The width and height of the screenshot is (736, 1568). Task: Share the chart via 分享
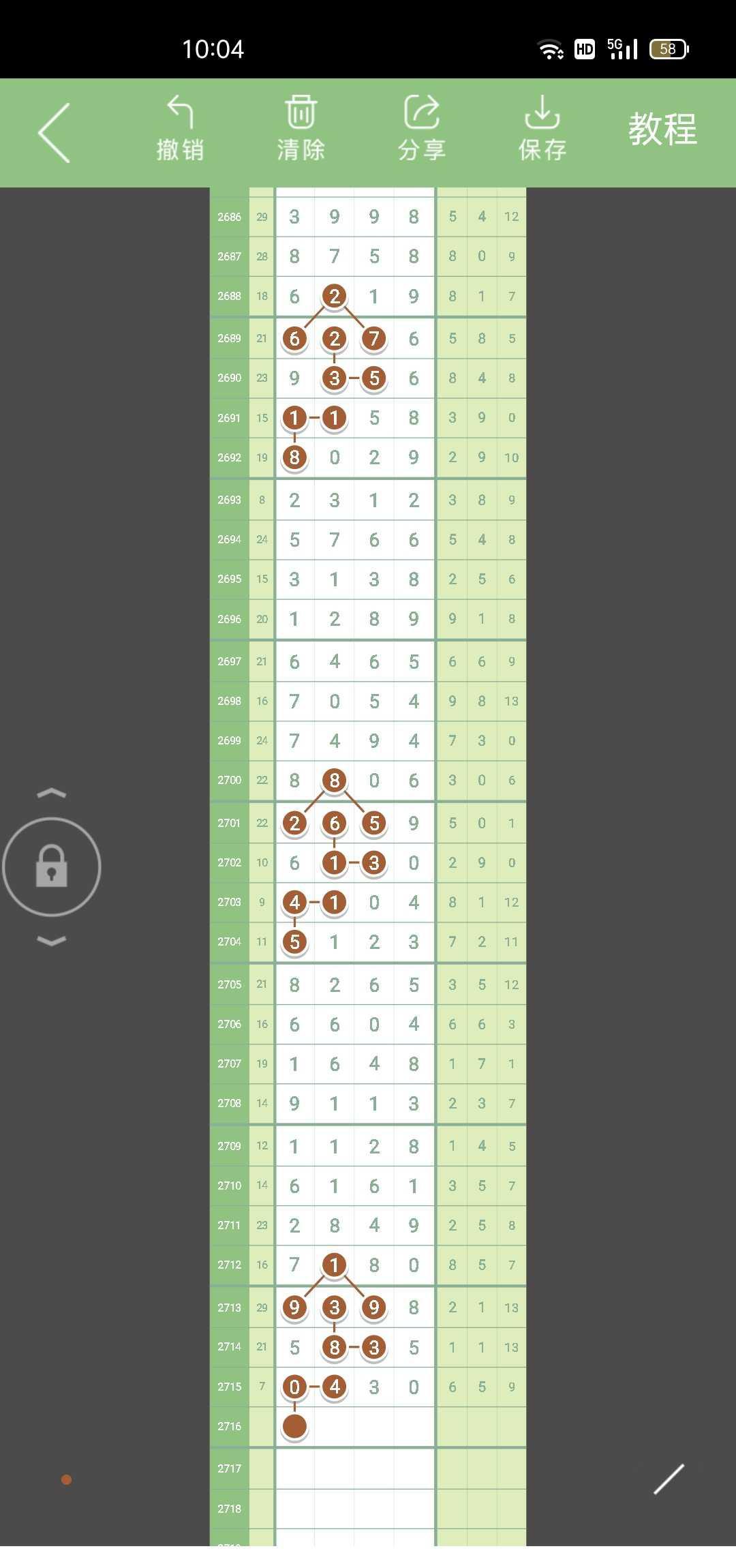tap(422, 130)
